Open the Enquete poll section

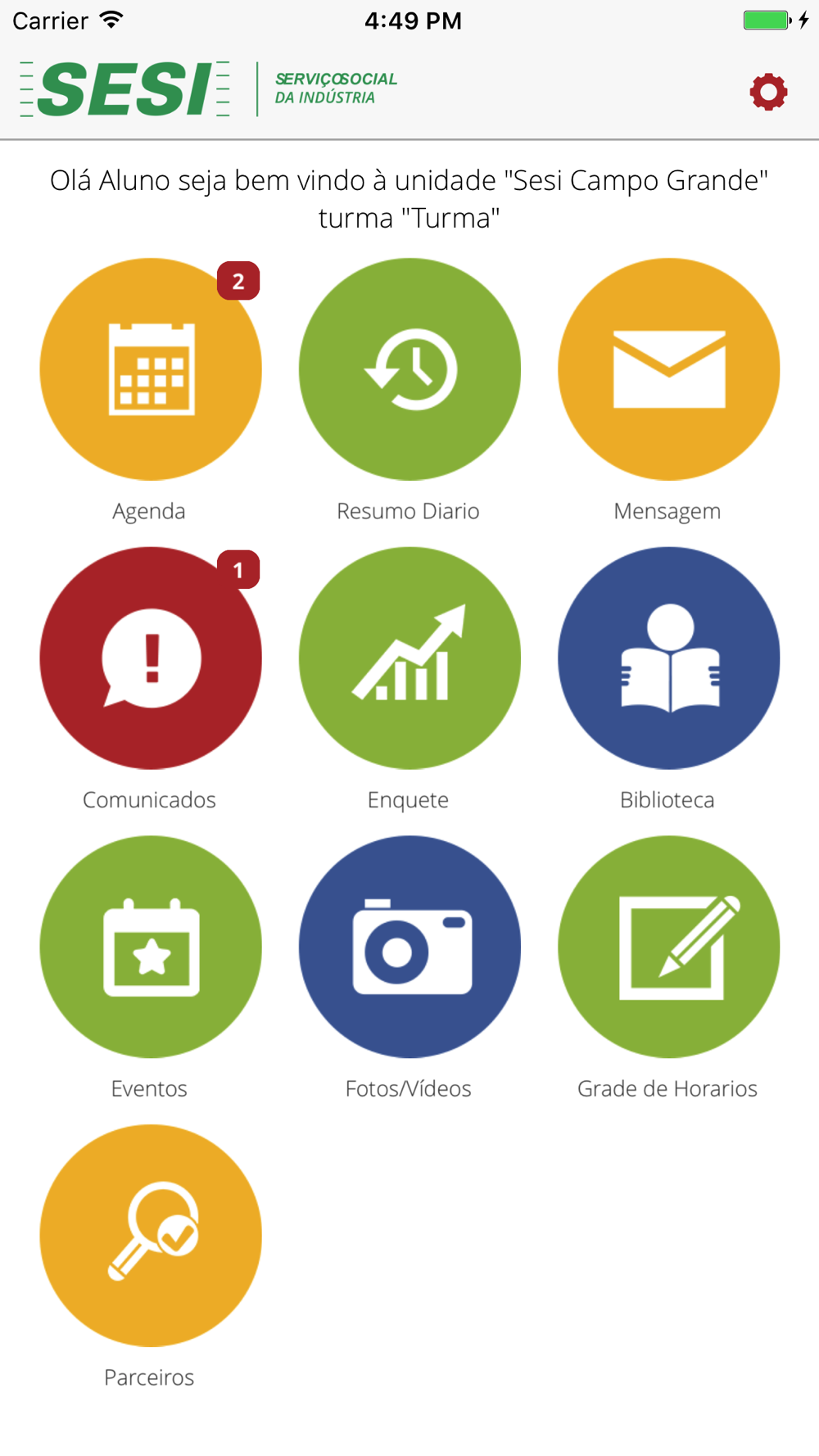[409, 658]
